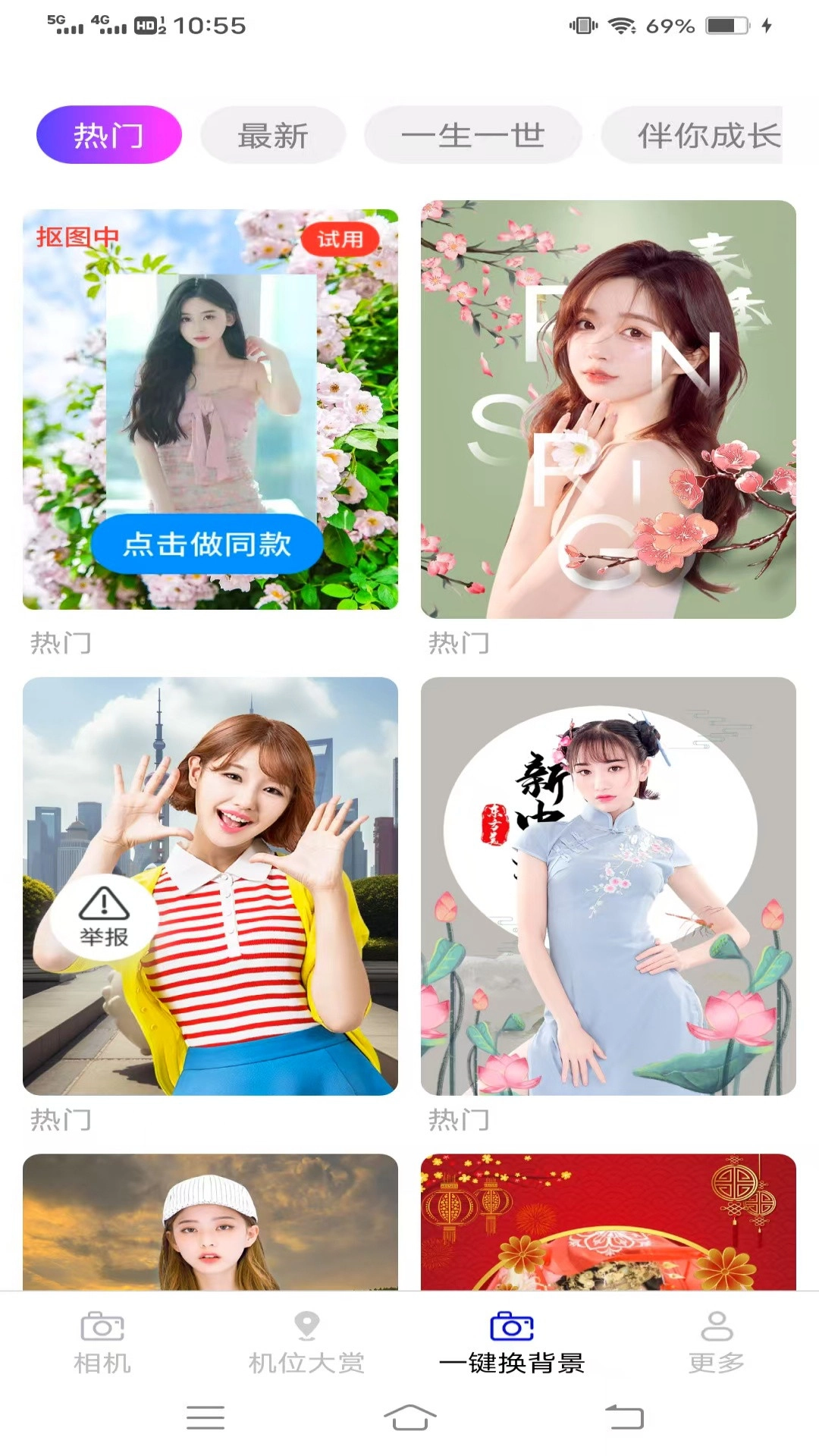Tap the 点击做同款 button
Viewport: 819px width, 1456px height.
click(x=207, y=544)
